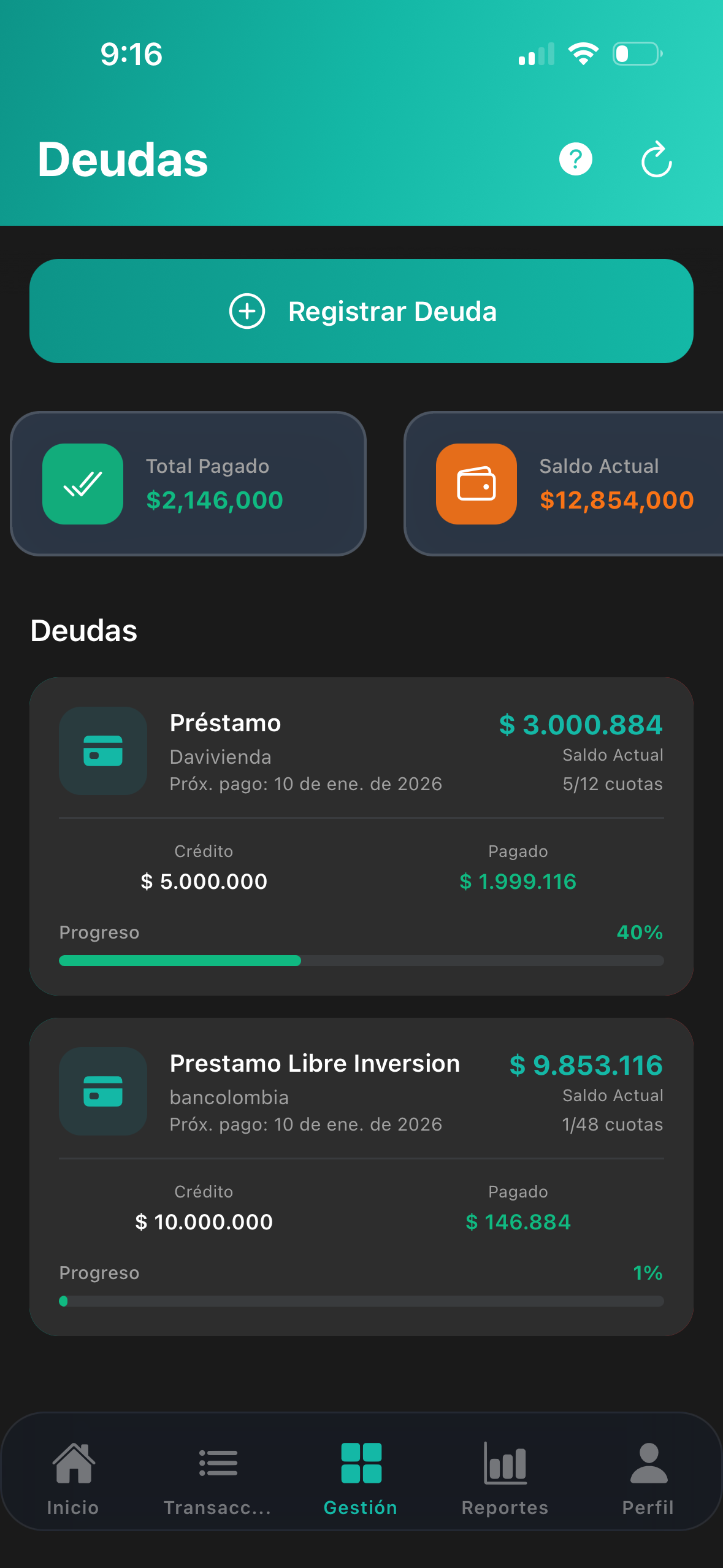Screen dimensions: 723x1568
Task: Click the credit card icon on Préstamo Davivienda
Action: [x=102, y=751]
